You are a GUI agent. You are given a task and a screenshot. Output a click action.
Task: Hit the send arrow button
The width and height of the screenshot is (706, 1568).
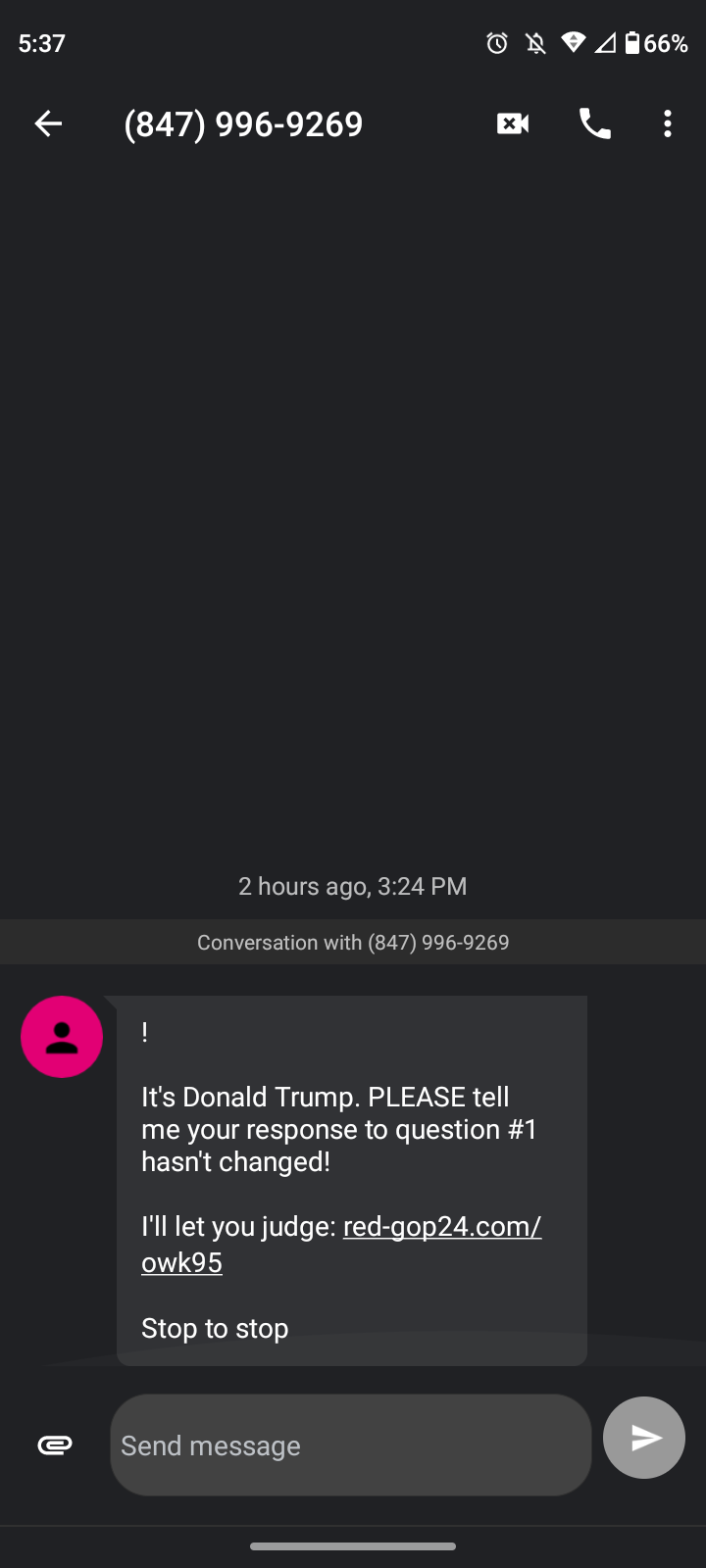pyautogui.click(x=644, y=1438)
